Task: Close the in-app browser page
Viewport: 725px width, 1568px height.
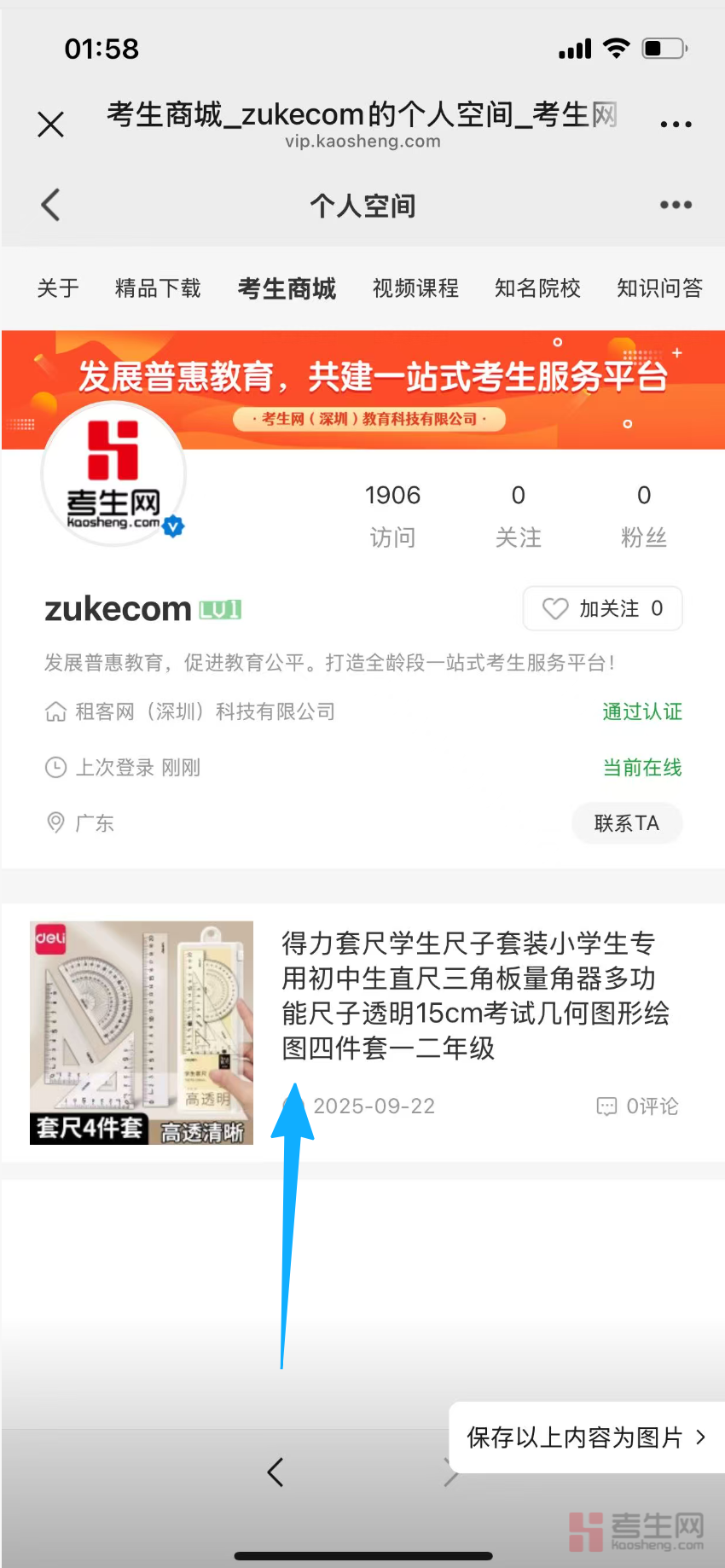Action: click(51, 125)
